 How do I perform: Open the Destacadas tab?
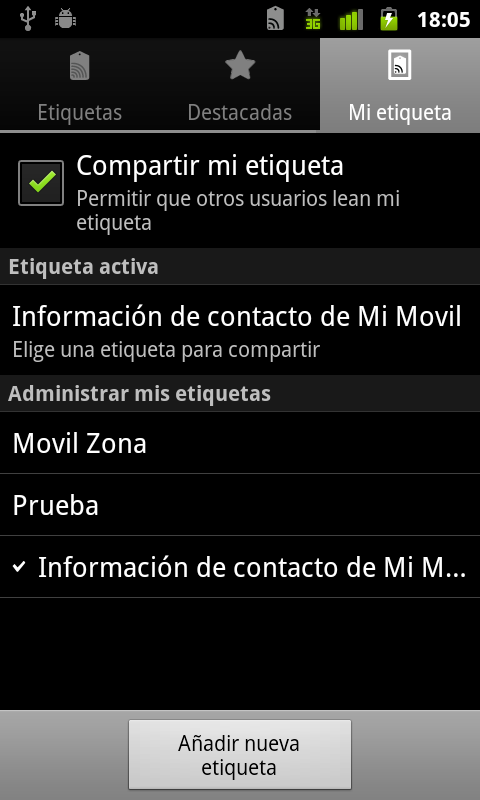pyautogui.click(x=240, y=84)
